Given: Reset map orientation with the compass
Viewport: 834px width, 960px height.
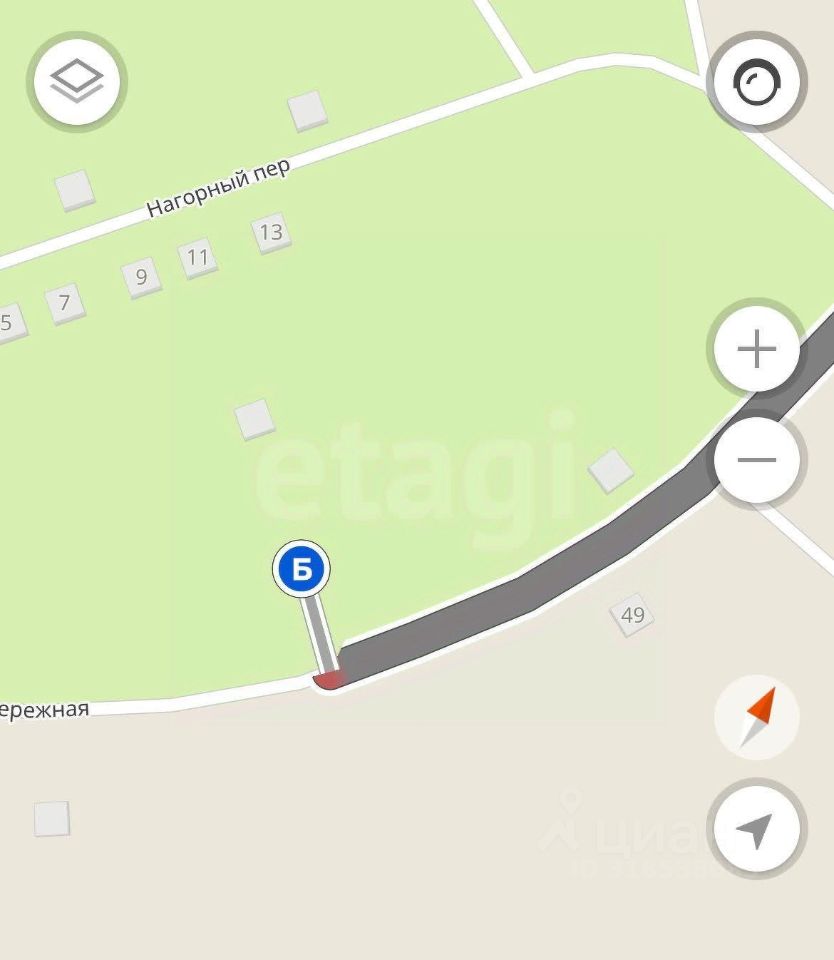Looking at the screenshot, I should [757, 718].
